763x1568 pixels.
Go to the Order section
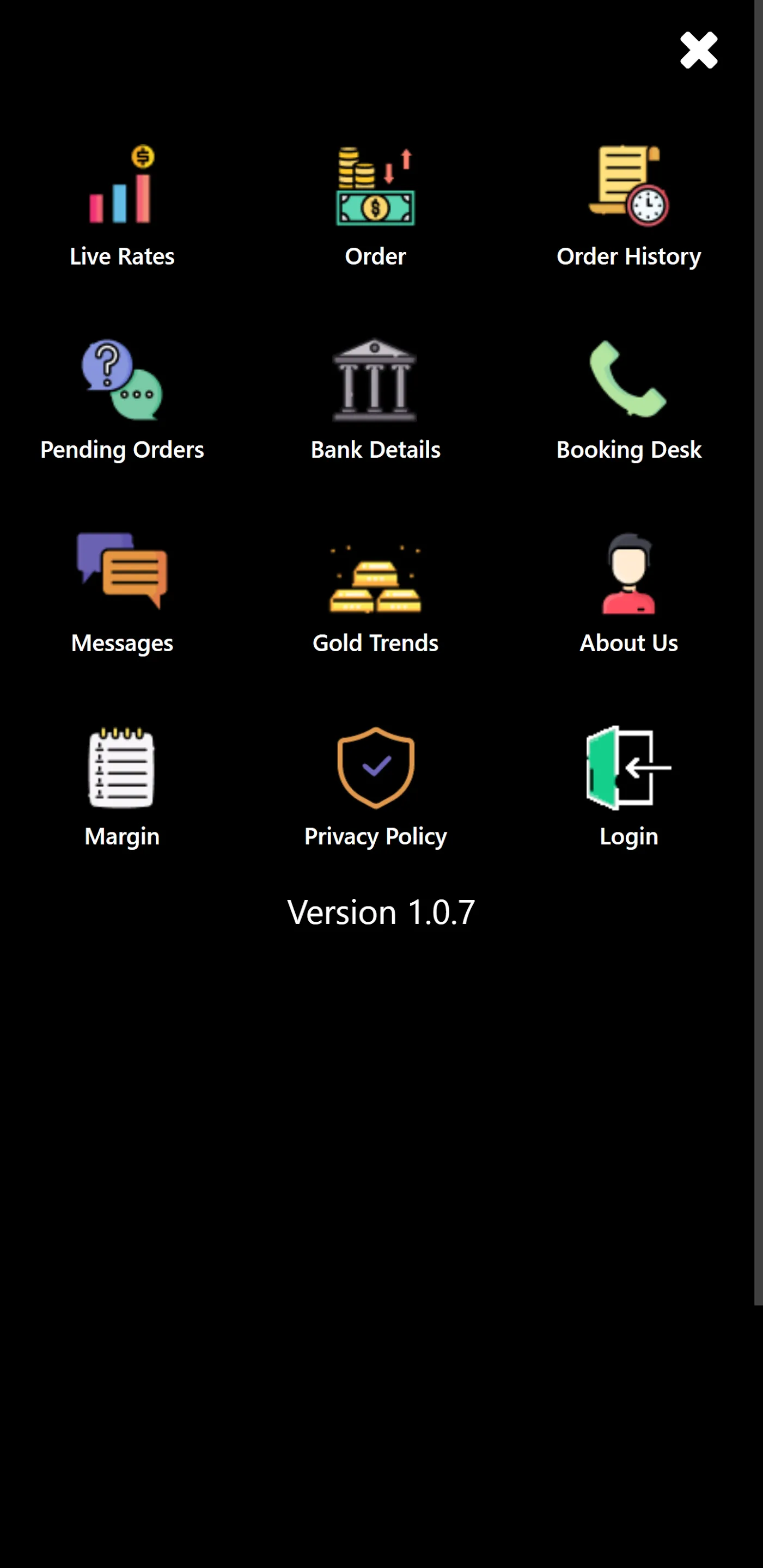375,207
